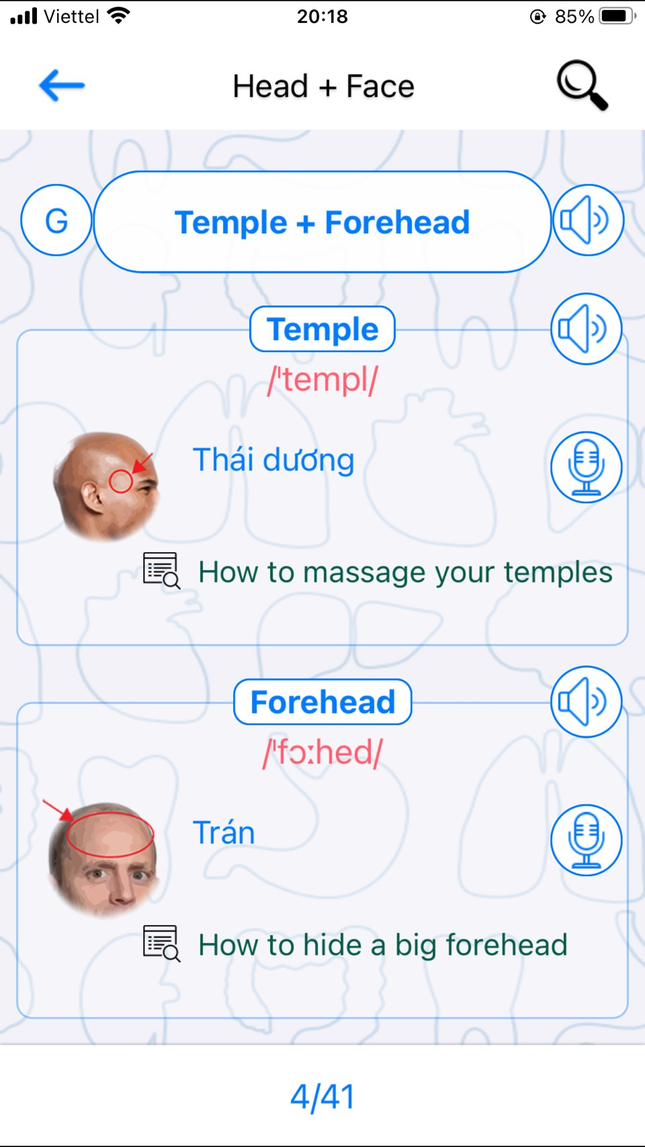Viewport: 645px width, 1147px height.
Task: Open How to massage your temples
Action: 404,572
